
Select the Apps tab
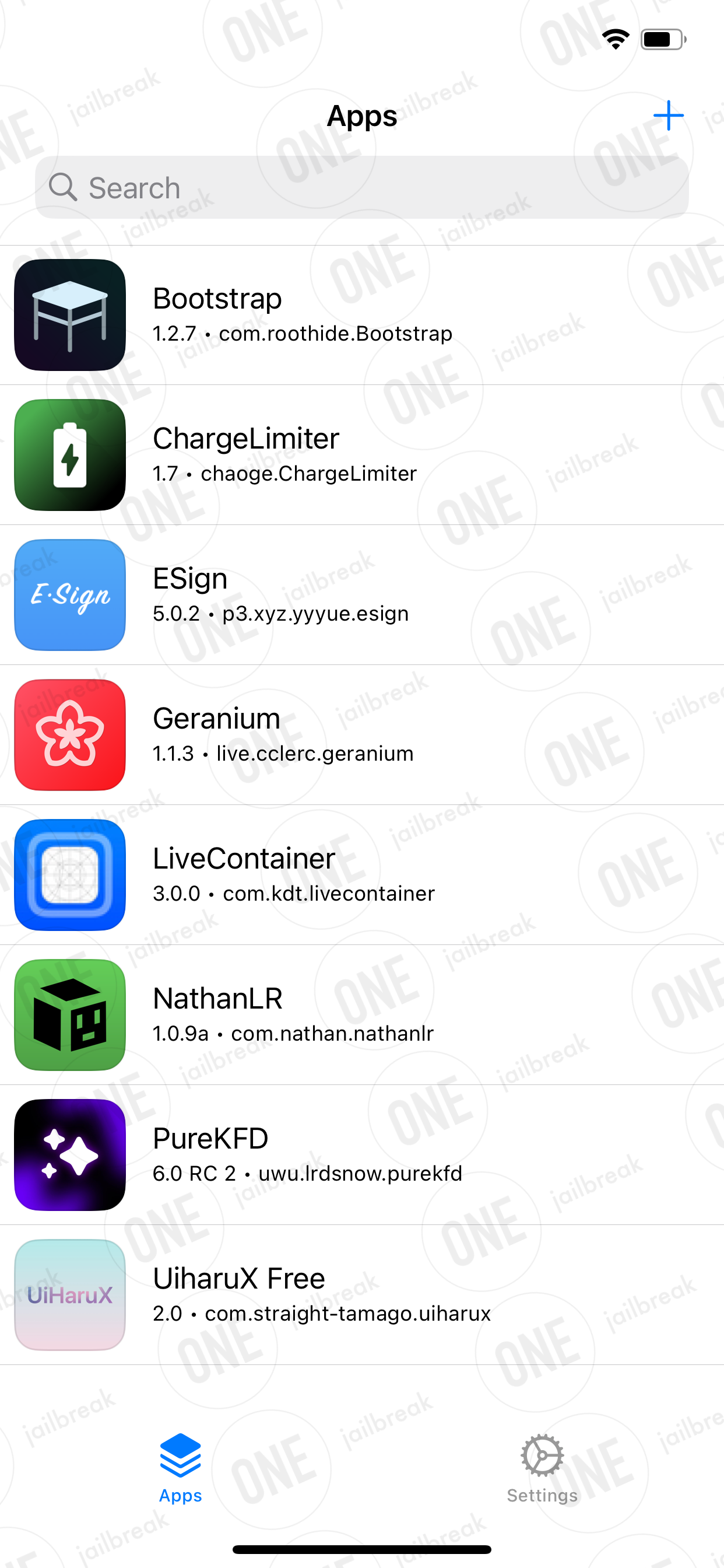point(181,1468)
